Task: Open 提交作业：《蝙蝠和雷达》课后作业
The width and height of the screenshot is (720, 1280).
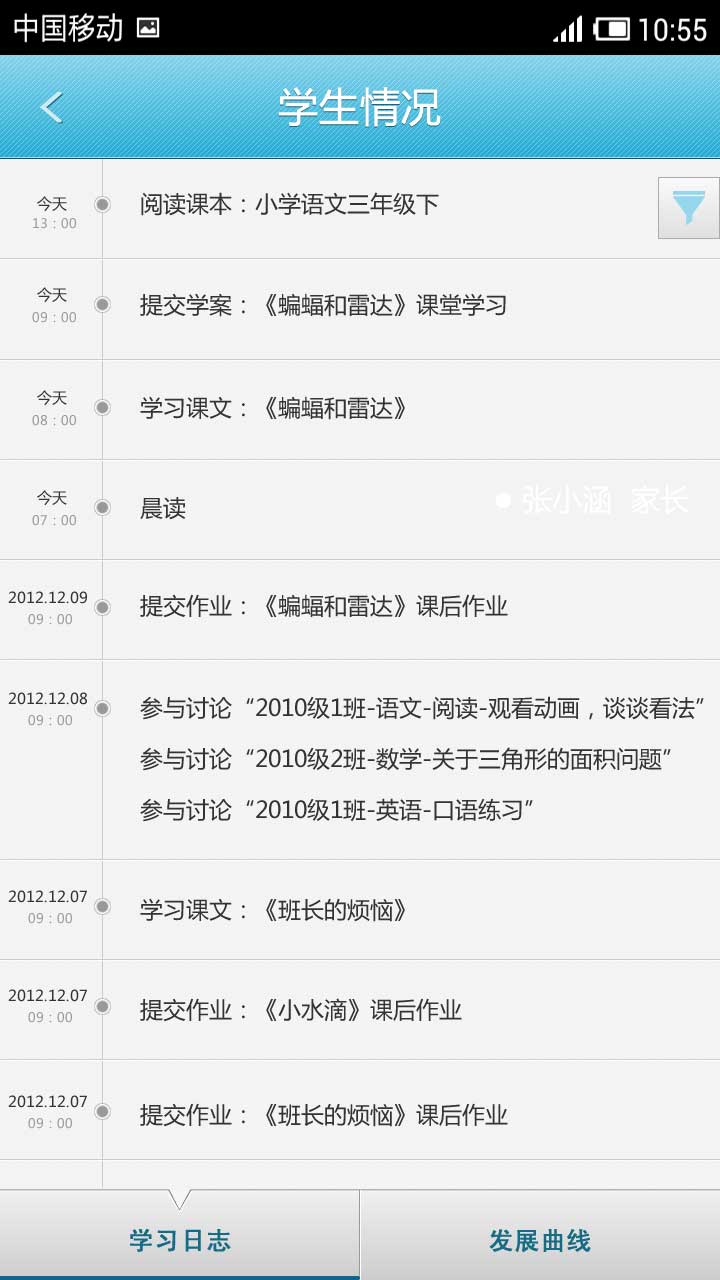Action: point(323,607)
